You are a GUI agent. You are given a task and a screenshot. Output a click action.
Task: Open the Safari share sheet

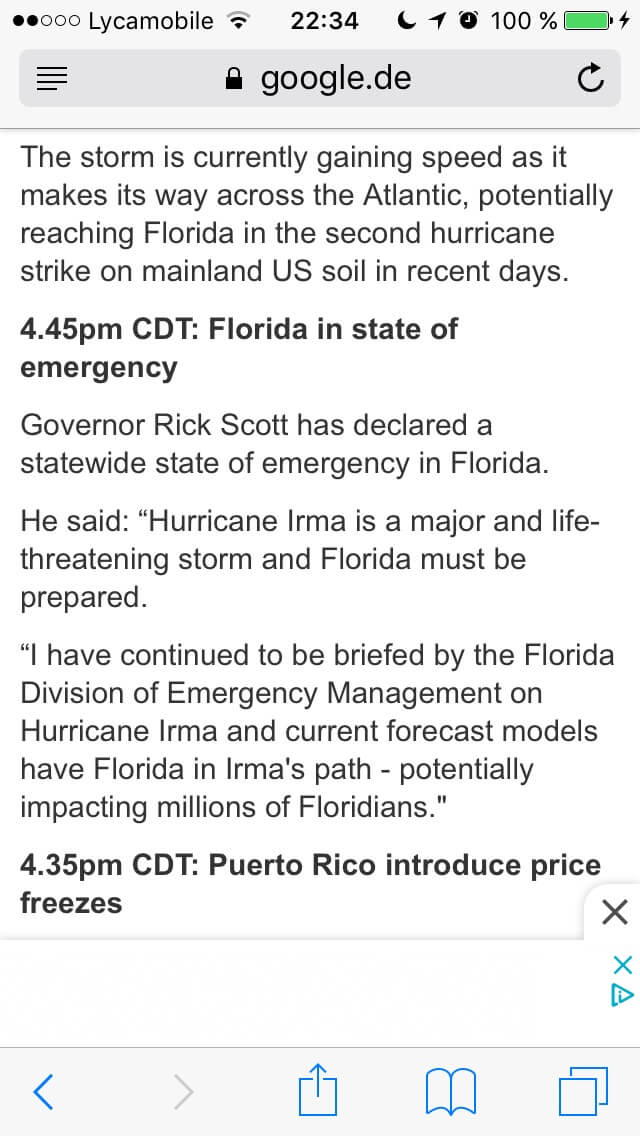[318, 1088]
